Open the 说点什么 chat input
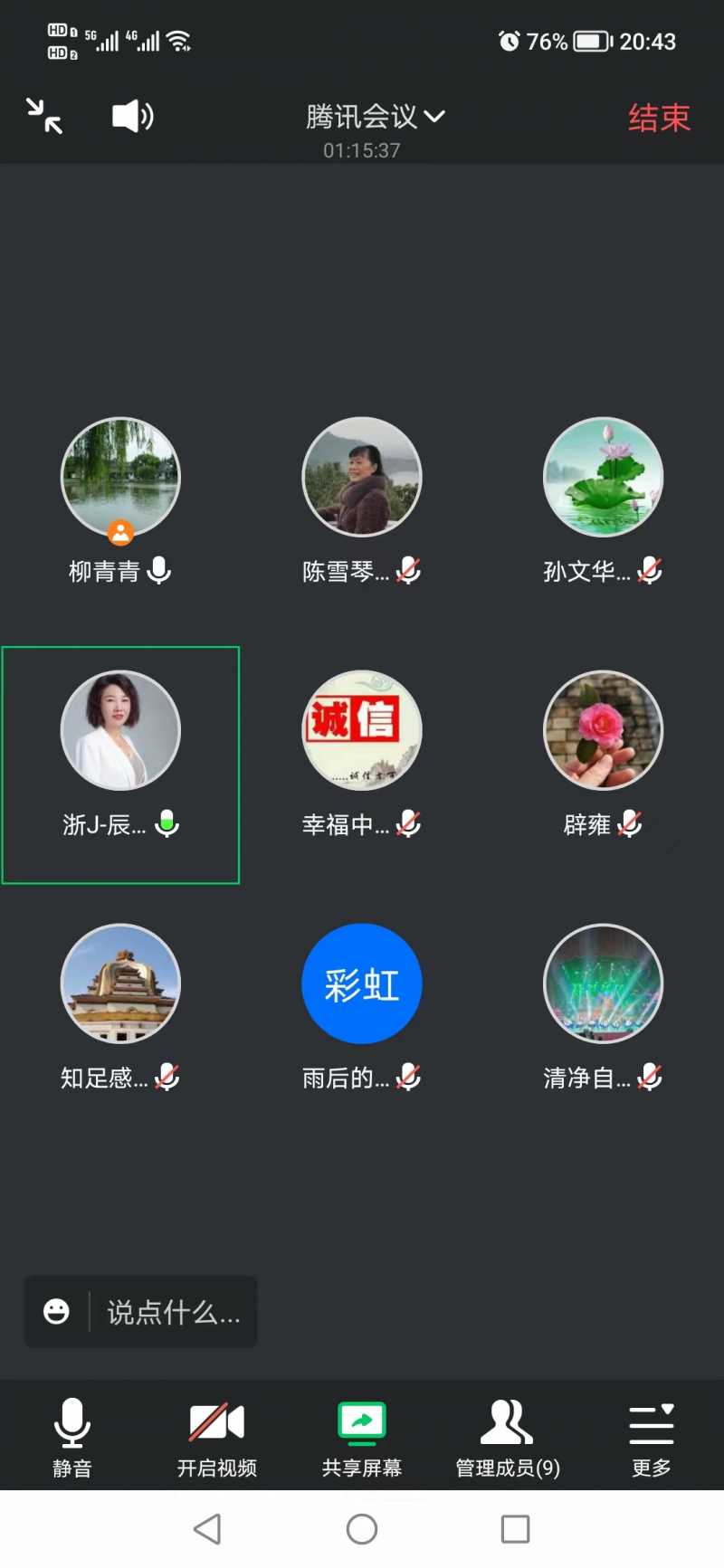724x1568 pixels. [172, 1312]
